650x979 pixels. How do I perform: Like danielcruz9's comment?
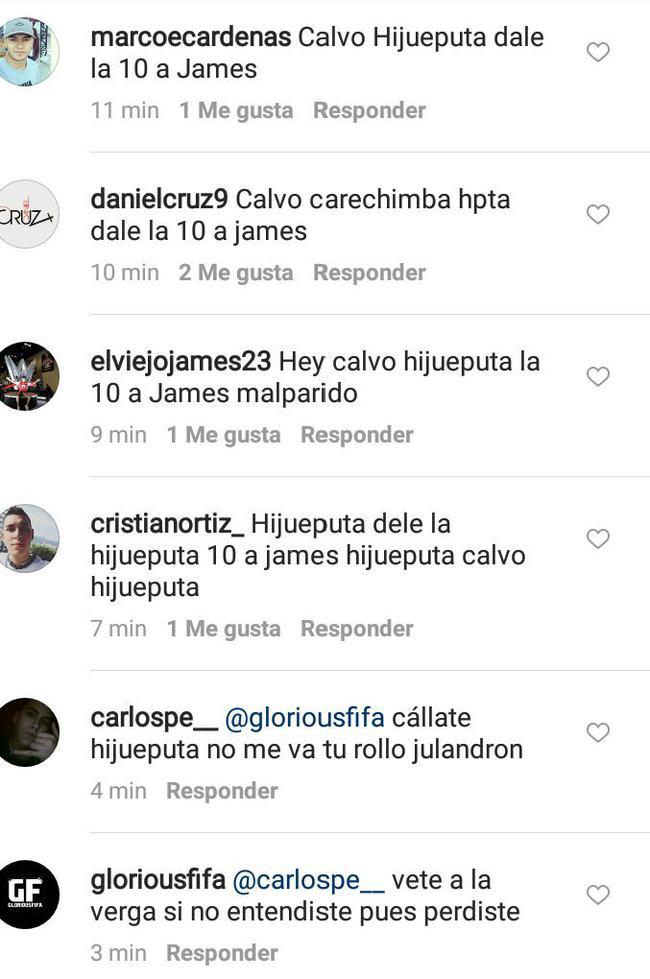pos(597,214)
